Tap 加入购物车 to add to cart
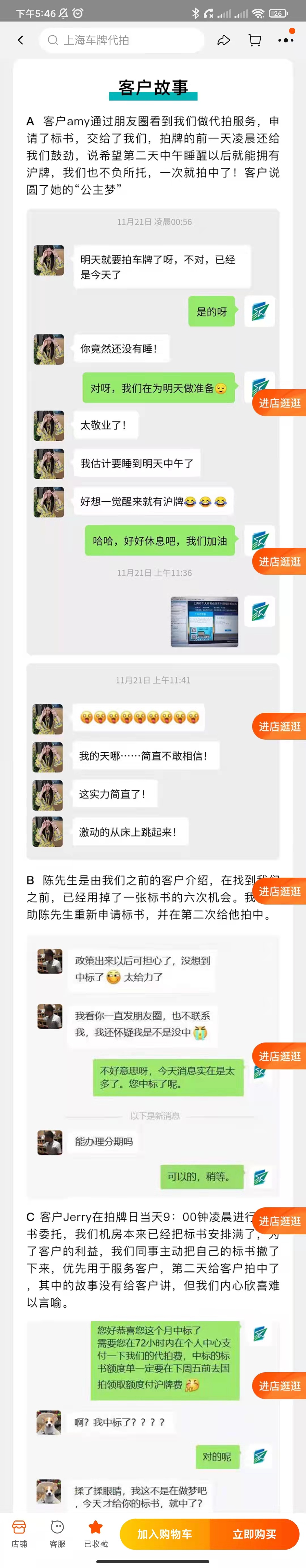The height and width of the screenshot is (1568, 306). (165, 1534)
